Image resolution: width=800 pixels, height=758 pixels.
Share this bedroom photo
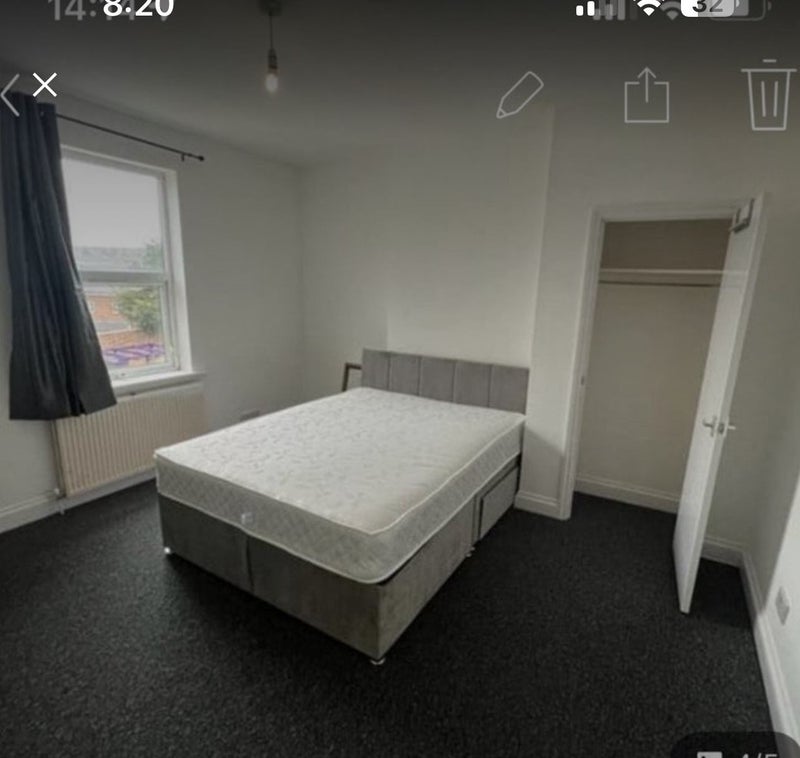[x=646, y=95]
